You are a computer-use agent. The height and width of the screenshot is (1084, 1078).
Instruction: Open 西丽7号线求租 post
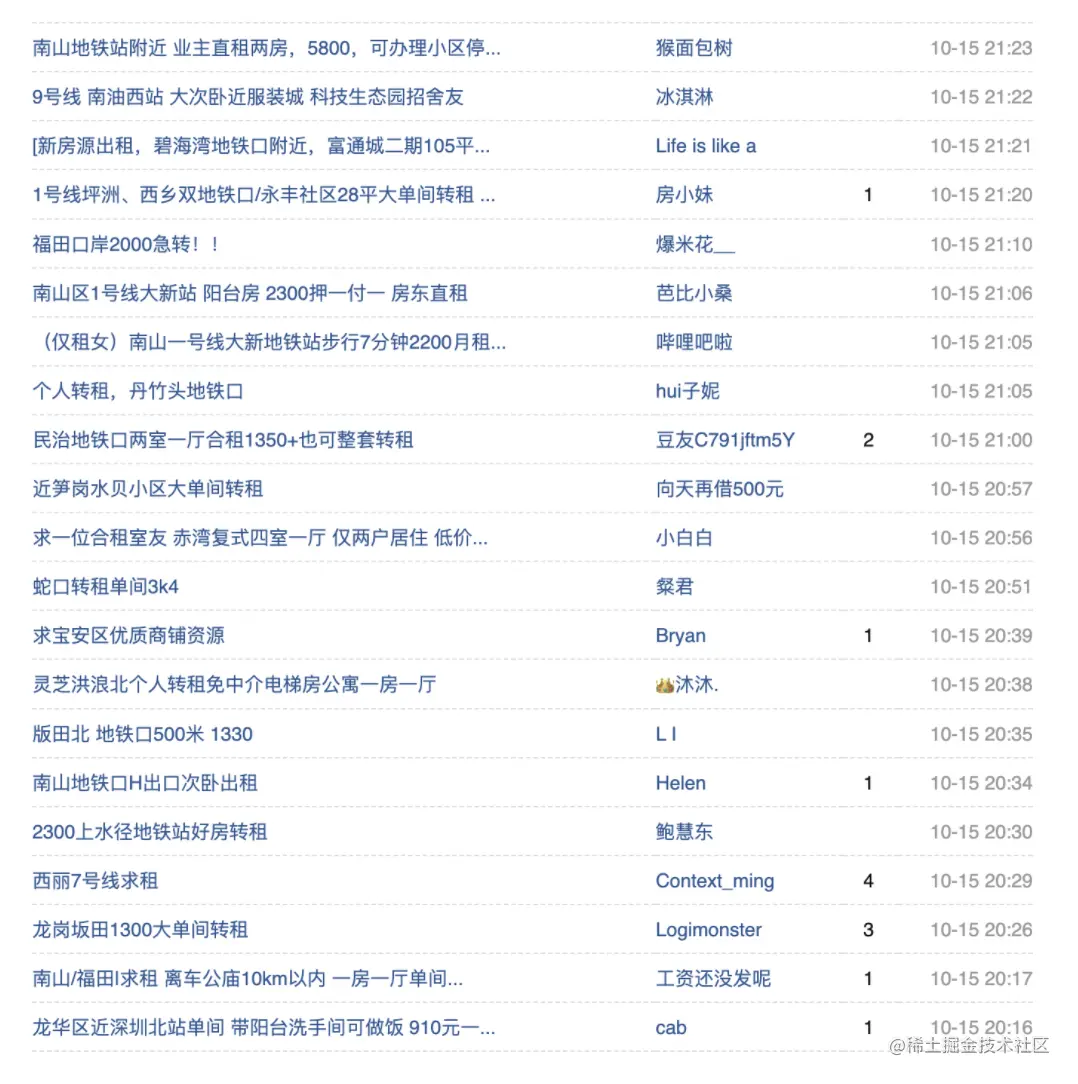click(95, 881)
